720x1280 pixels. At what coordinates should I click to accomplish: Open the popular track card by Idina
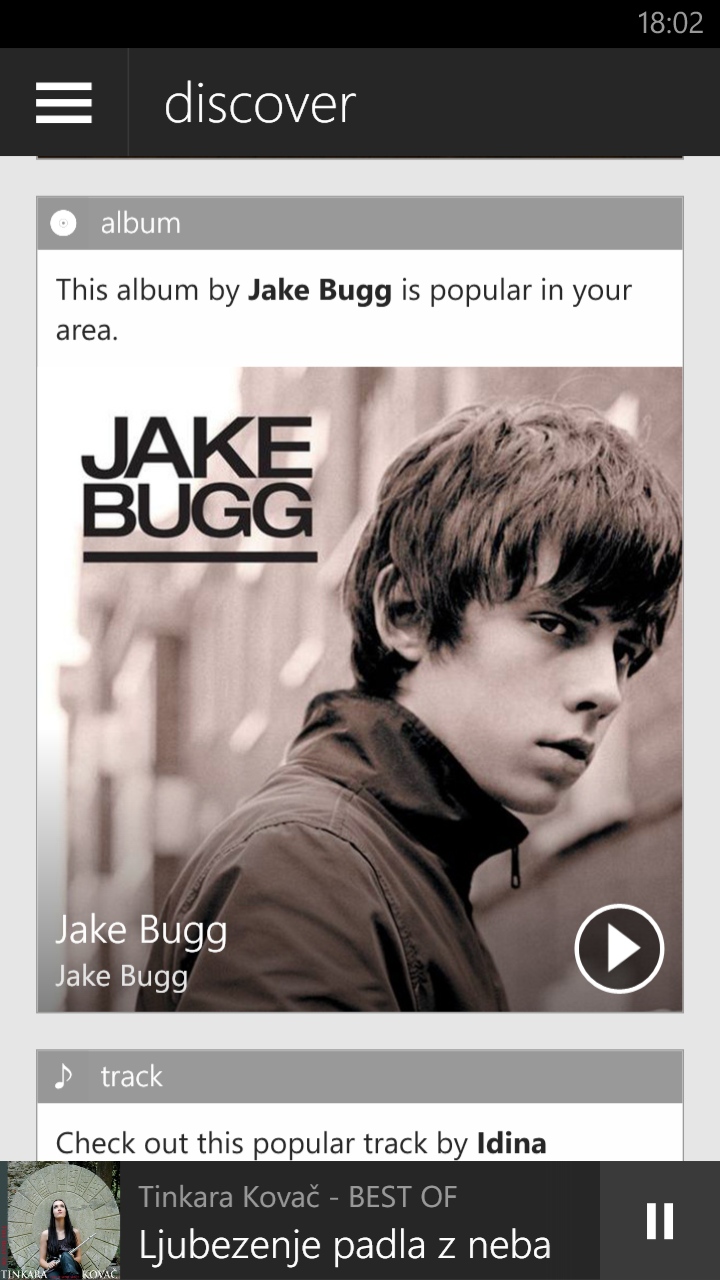coord(360,1106)
